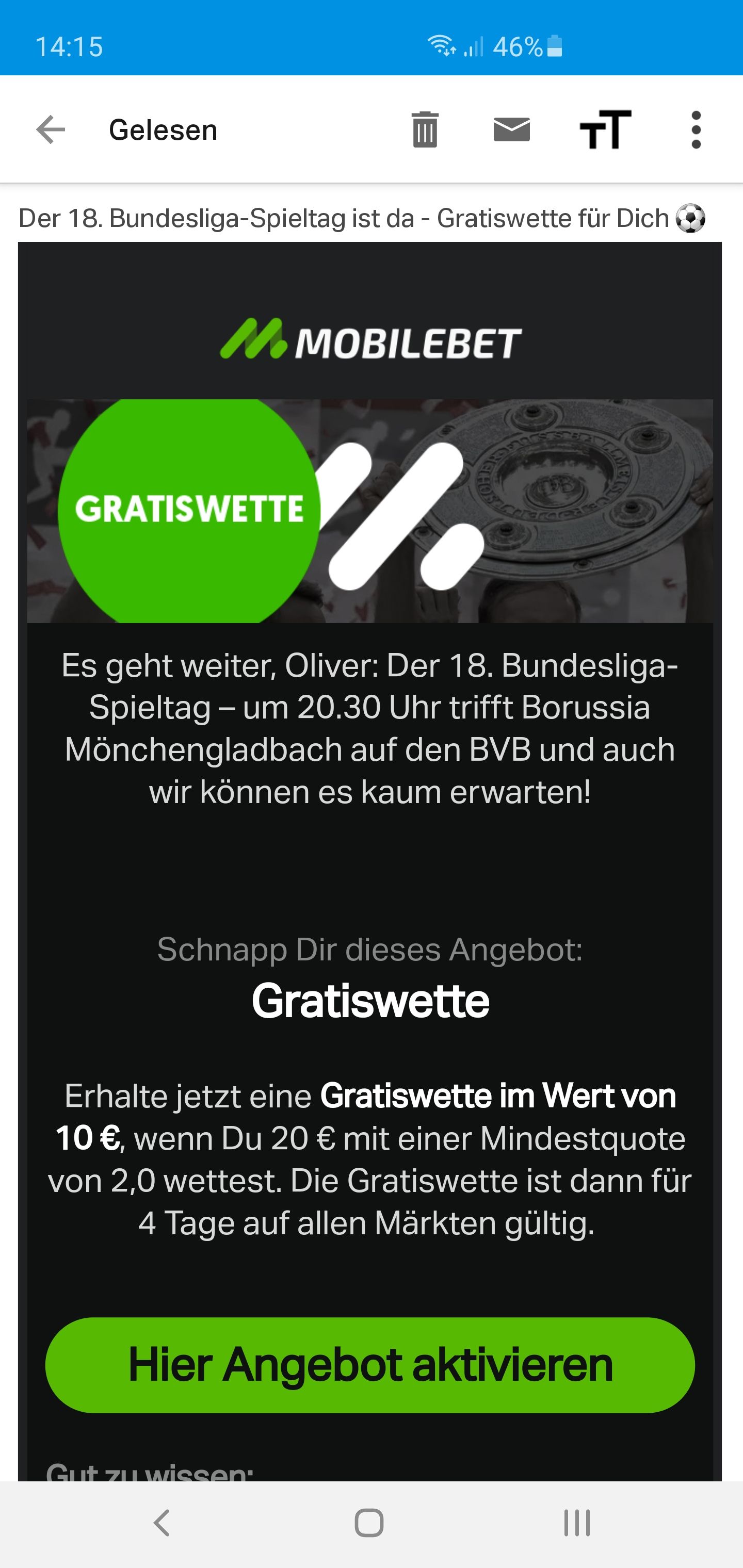Viewport: 743px width, 1568px height.
Task: Go back using the arrow next to Gelesen
Action: [51, 129]
